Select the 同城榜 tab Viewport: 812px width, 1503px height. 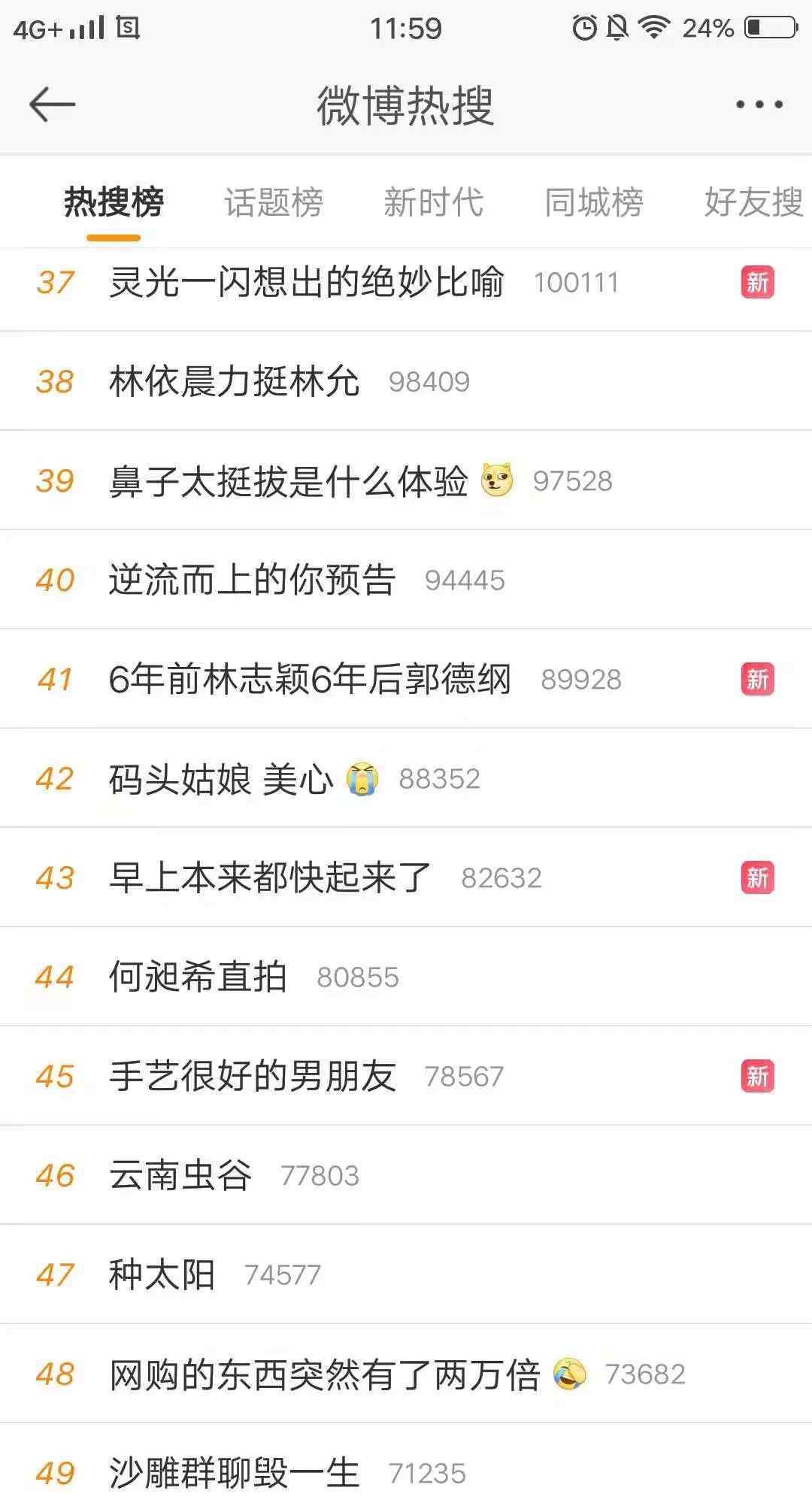pyautogui.click(x=594, y=202)
